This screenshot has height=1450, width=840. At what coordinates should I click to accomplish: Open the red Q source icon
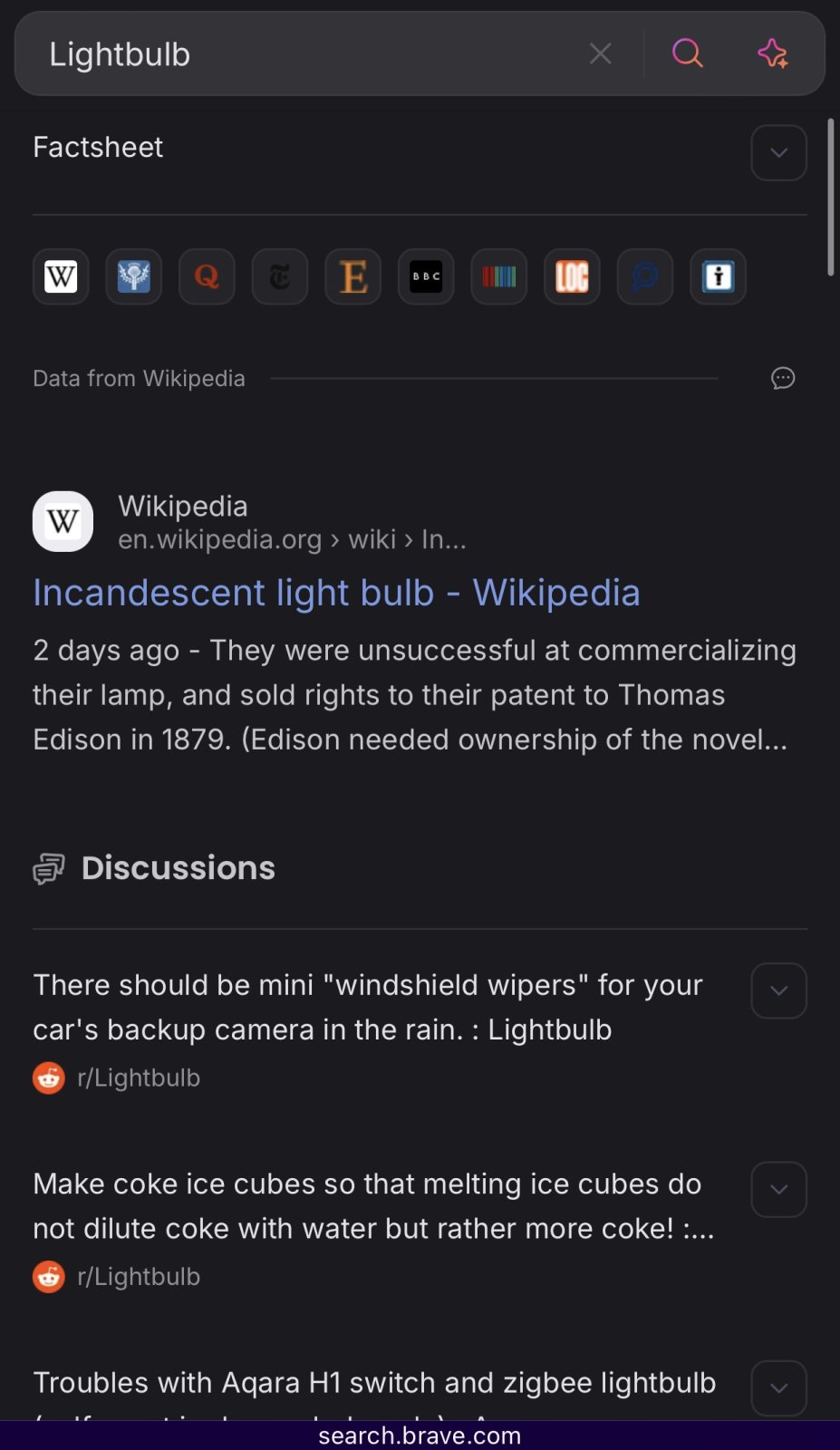tap(207, 276)
